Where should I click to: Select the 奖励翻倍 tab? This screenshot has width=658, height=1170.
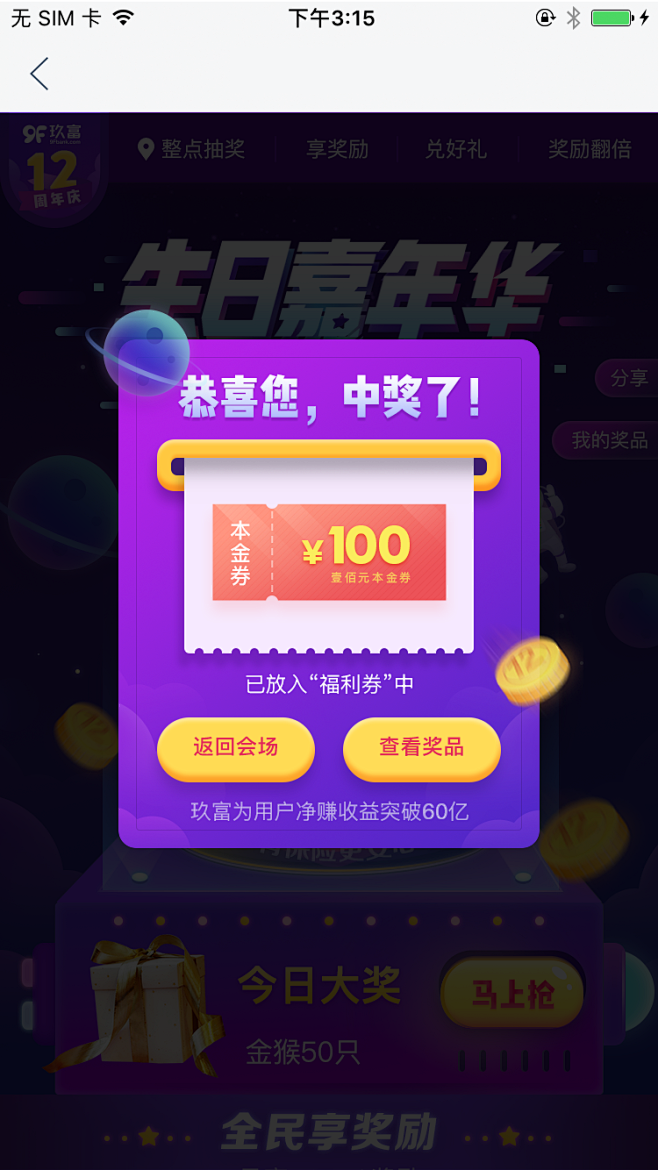tap(589, 150)
